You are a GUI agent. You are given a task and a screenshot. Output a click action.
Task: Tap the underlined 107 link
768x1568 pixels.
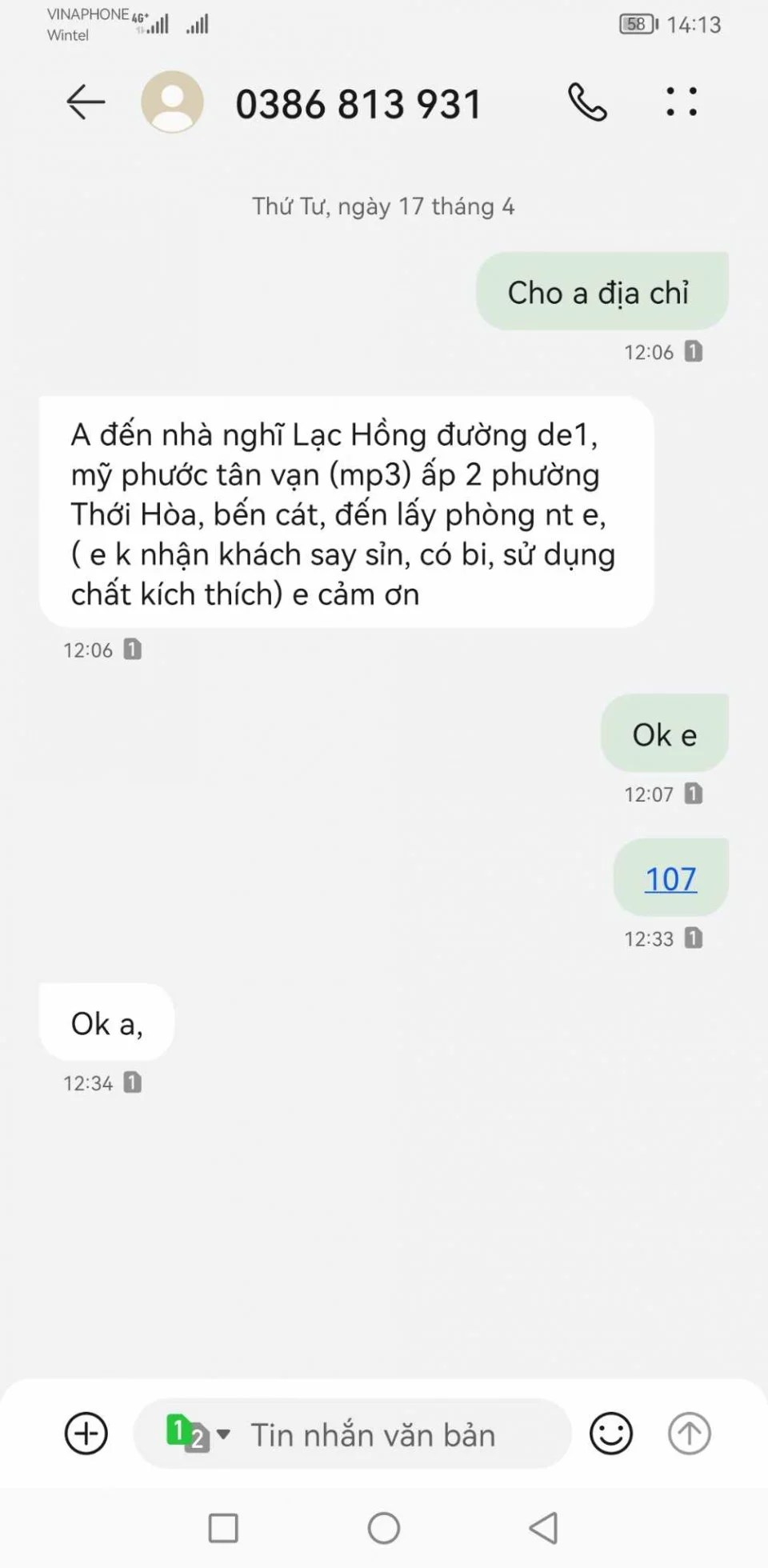(670, 879)
